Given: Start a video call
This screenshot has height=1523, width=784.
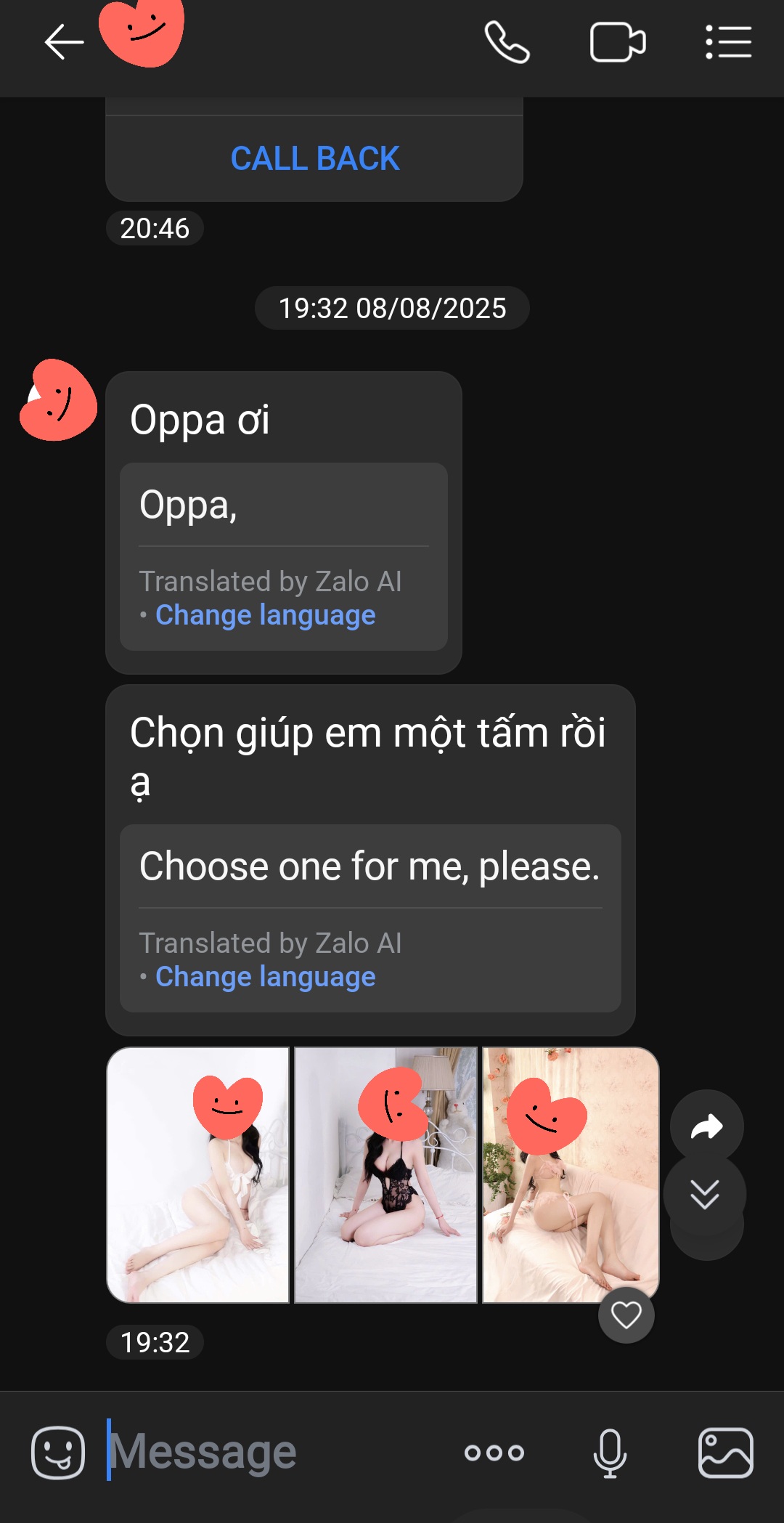Looking at the screenshot, I should (617, 42).
